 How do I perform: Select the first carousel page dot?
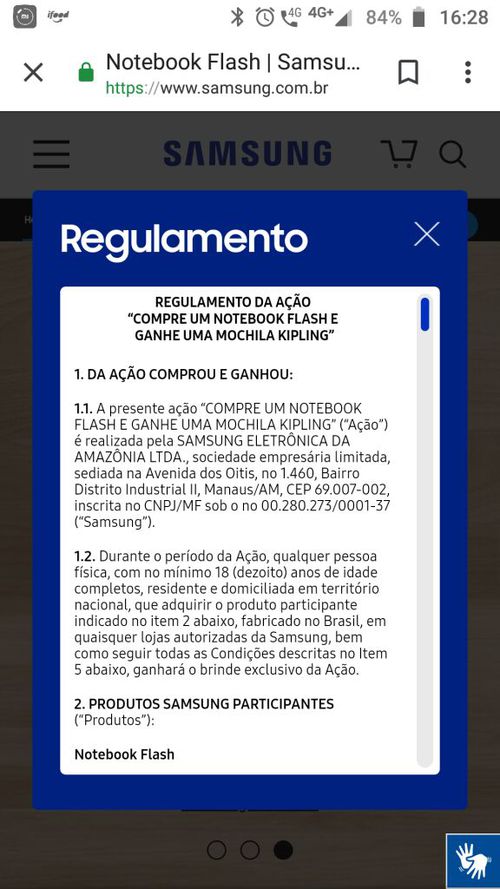point(217,850)
